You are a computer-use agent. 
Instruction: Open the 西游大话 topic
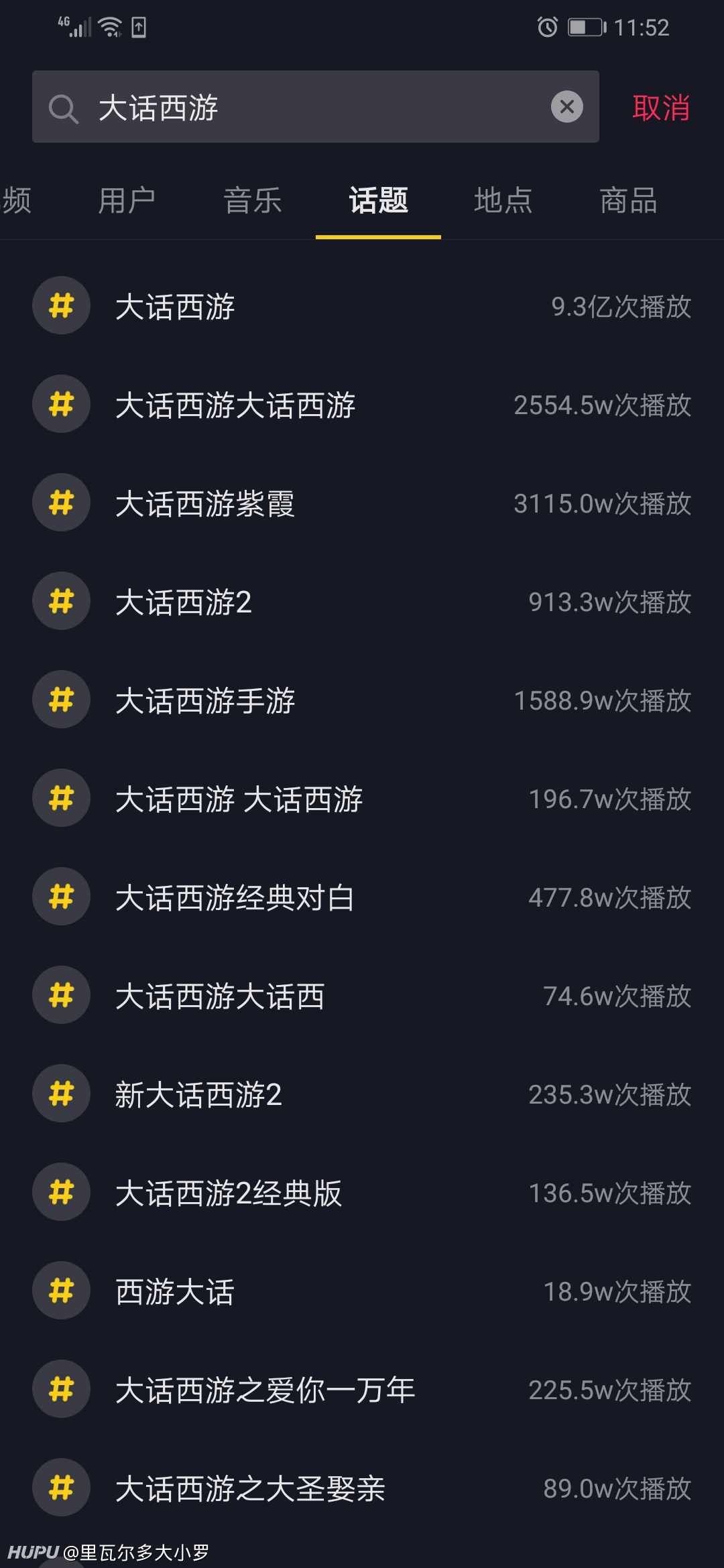362,1291
